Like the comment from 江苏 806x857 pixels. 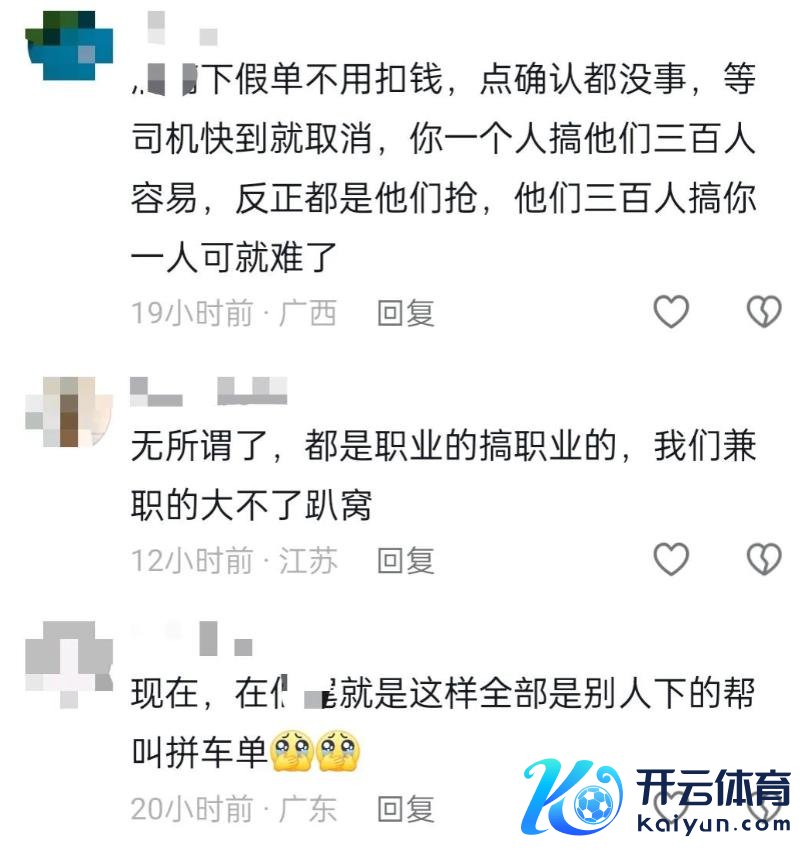[x=671, y=560]
